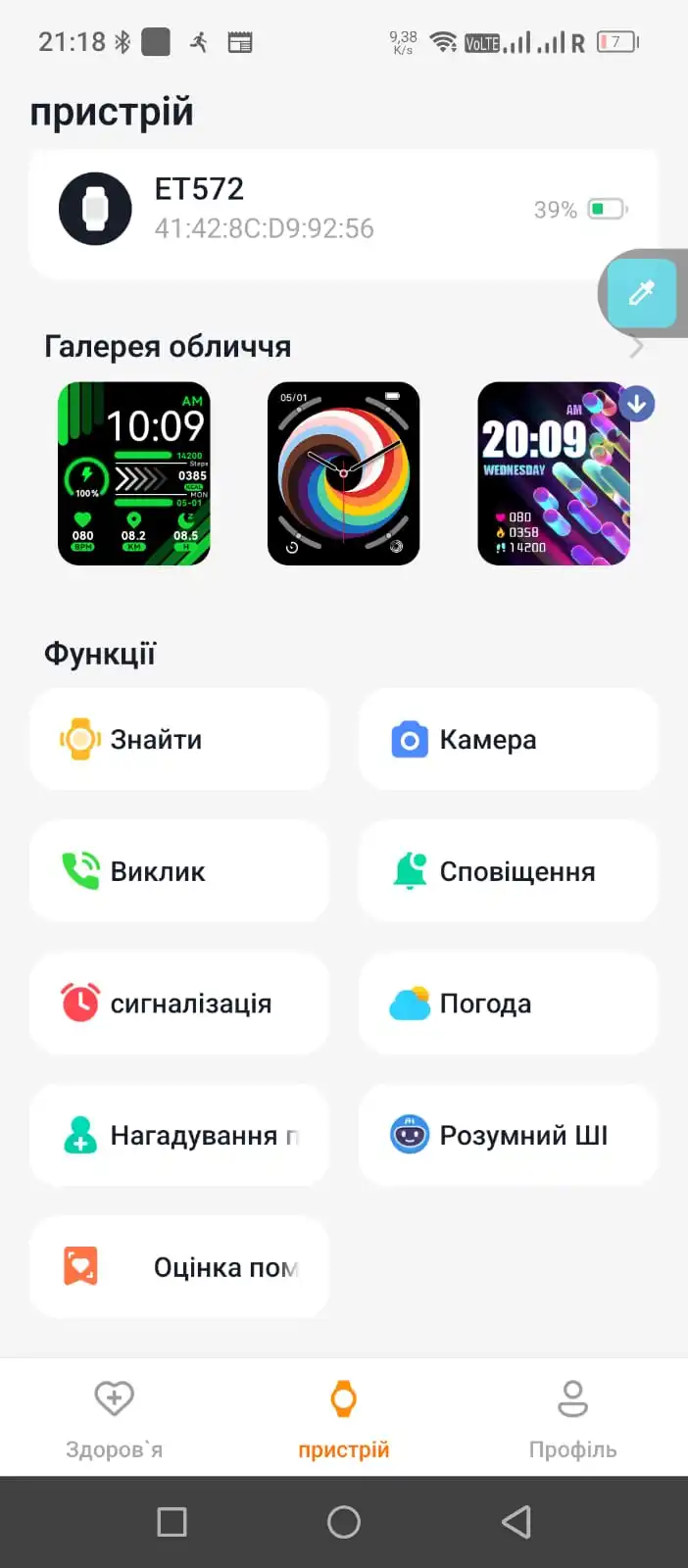Screen dimensions: 688x1568
Task: Select the пристрій tab
Action: pos(343,1418)
